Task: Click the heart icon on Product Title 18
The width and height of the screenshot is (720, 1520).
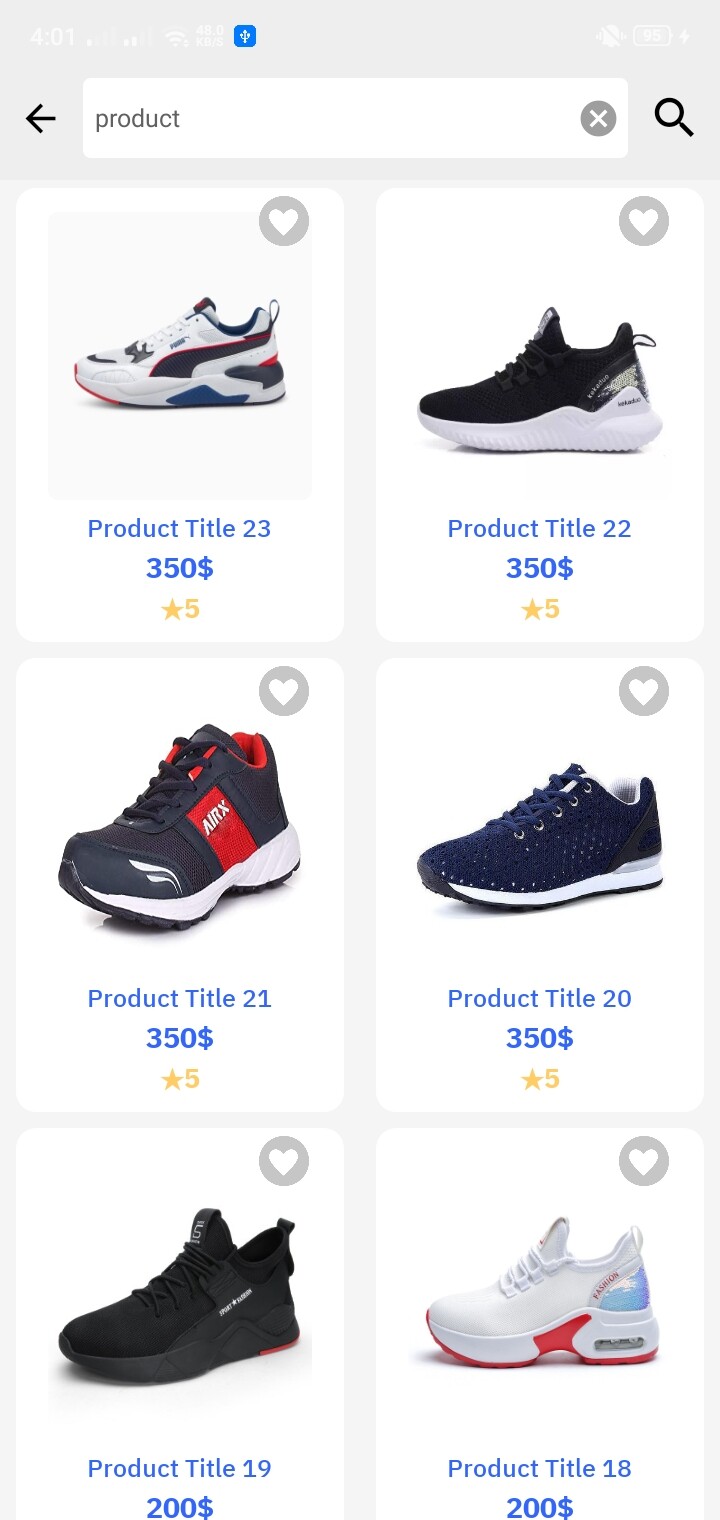Action: [x=644, y=1161]
